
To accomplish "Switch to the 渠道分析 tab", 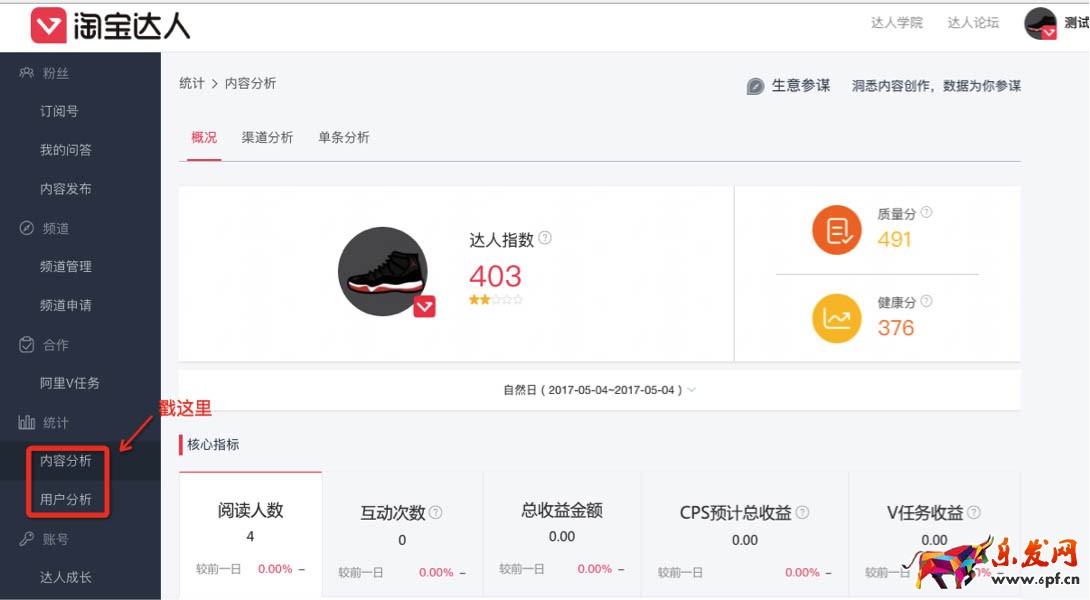I will click(267, 138).
